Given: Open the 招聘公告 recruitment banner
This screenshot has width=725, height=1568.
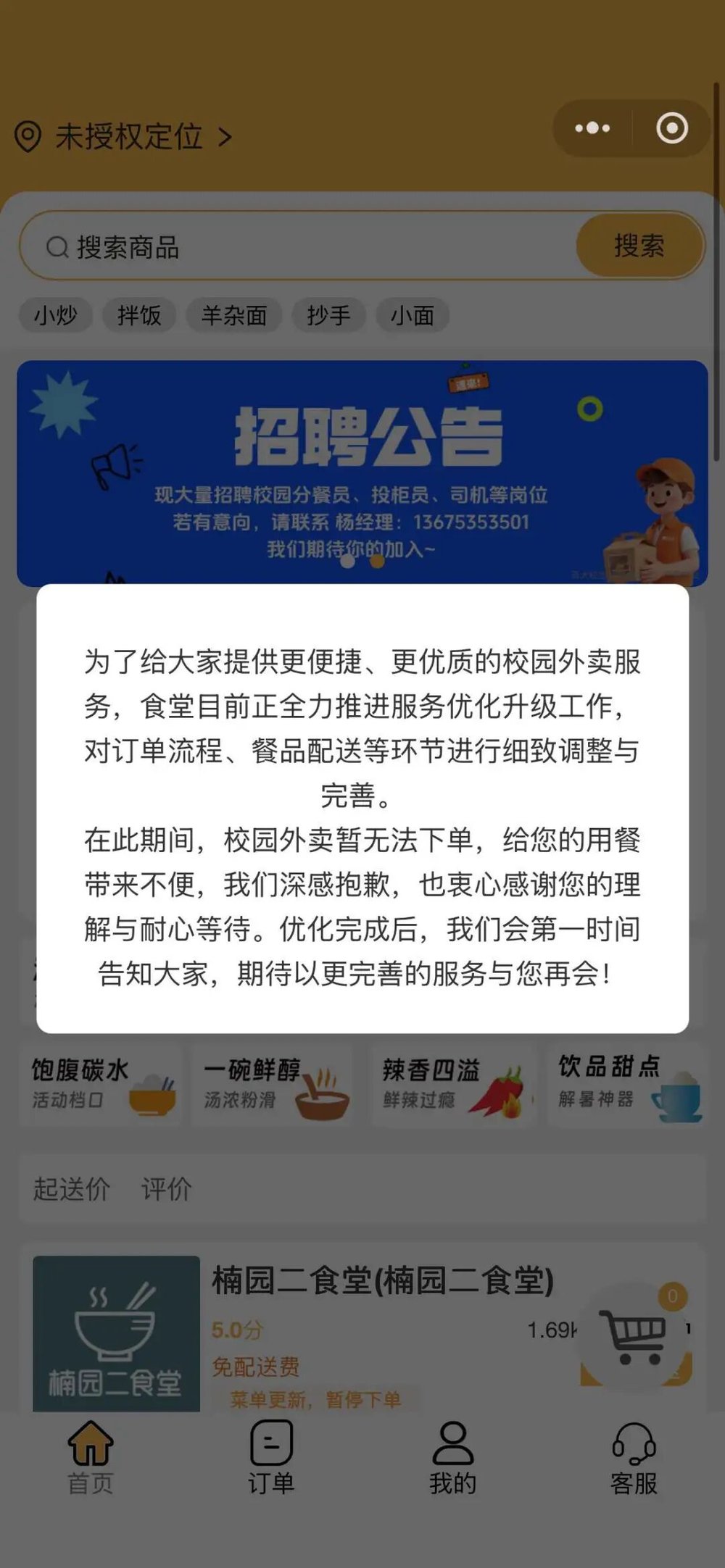Looking at the screenshot, I should coord(362,471).
